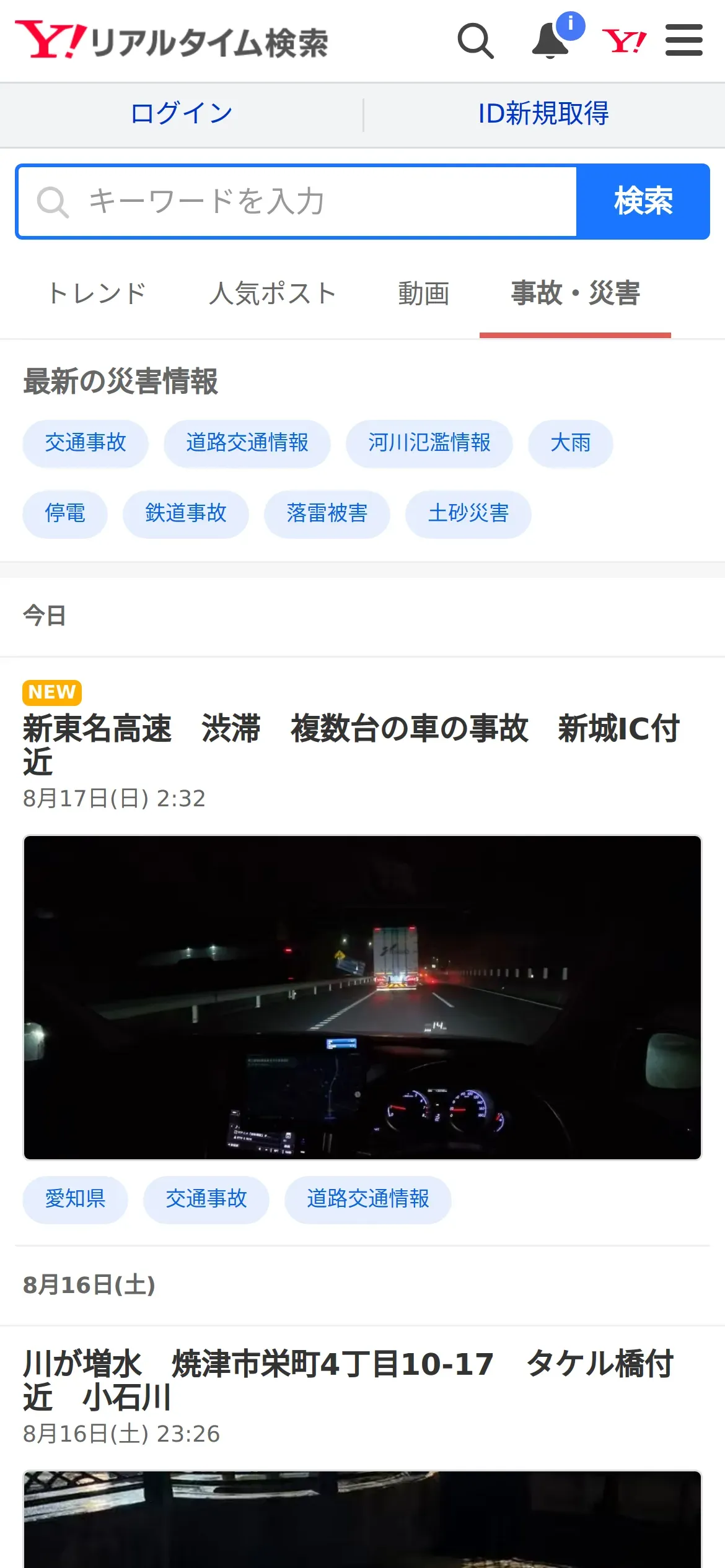Select the 落雷被害 chip
Screen dimensions: 725x1568
pyautogui.click(x=327, y=514)
